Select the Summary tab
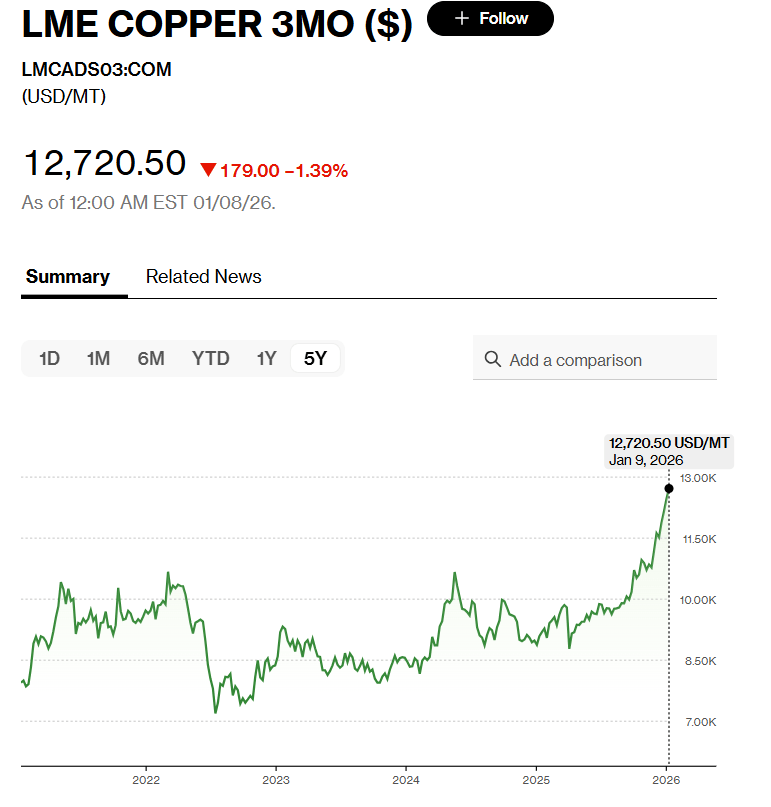Viewport: 771px width, 807px height. pos(67,277)
